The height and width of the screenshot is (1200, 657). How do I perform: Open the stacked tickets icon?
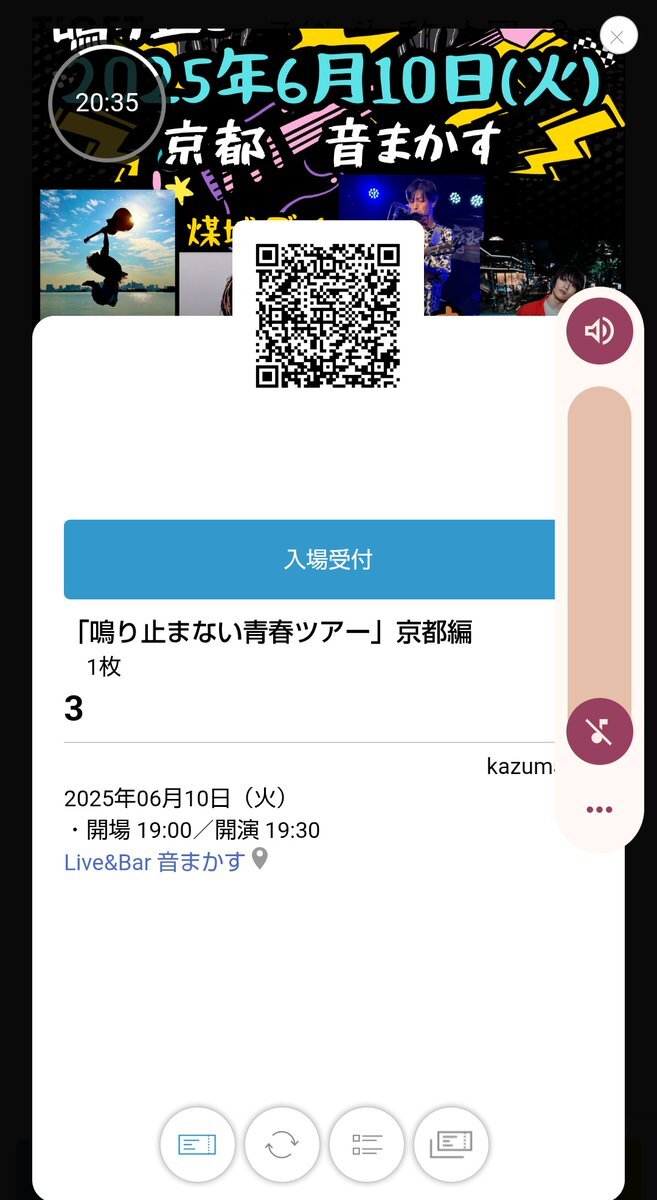451,1145
